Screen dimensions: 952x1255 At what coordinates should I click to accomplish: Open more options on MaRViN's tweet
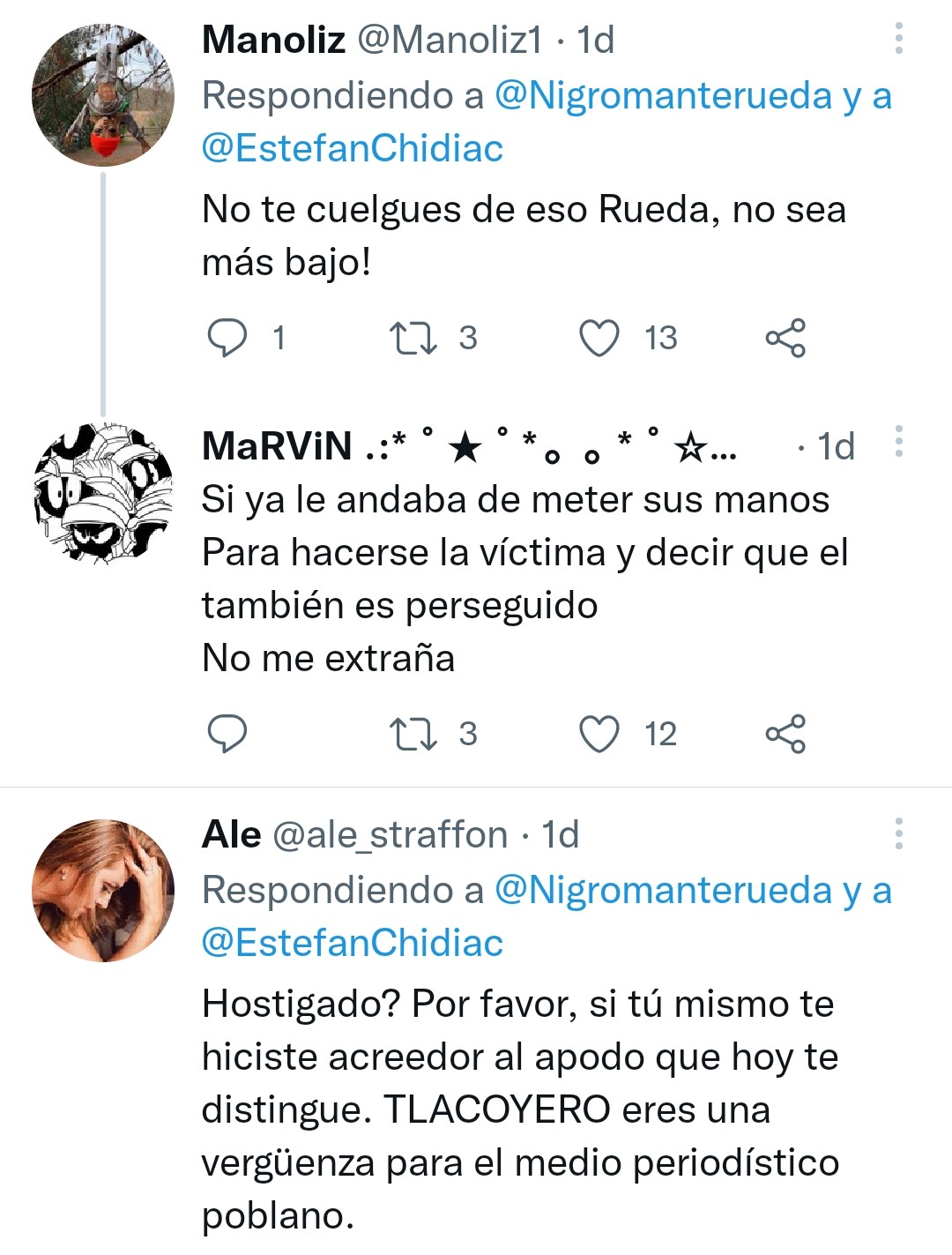click(898, 442)
